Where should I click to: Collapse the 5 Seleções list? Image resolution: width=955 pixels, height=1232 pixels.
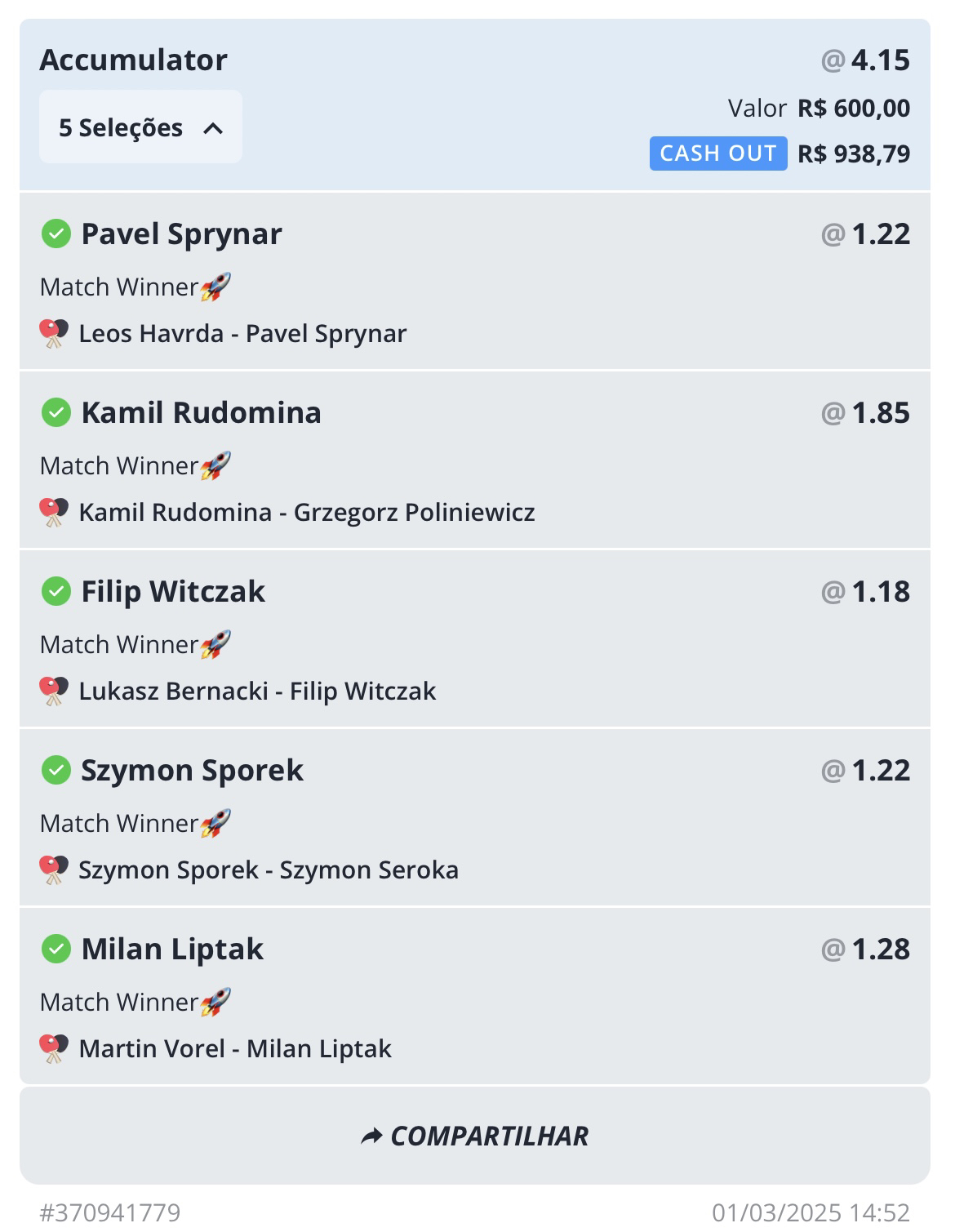pyautogui.click(x=140, y=127)
